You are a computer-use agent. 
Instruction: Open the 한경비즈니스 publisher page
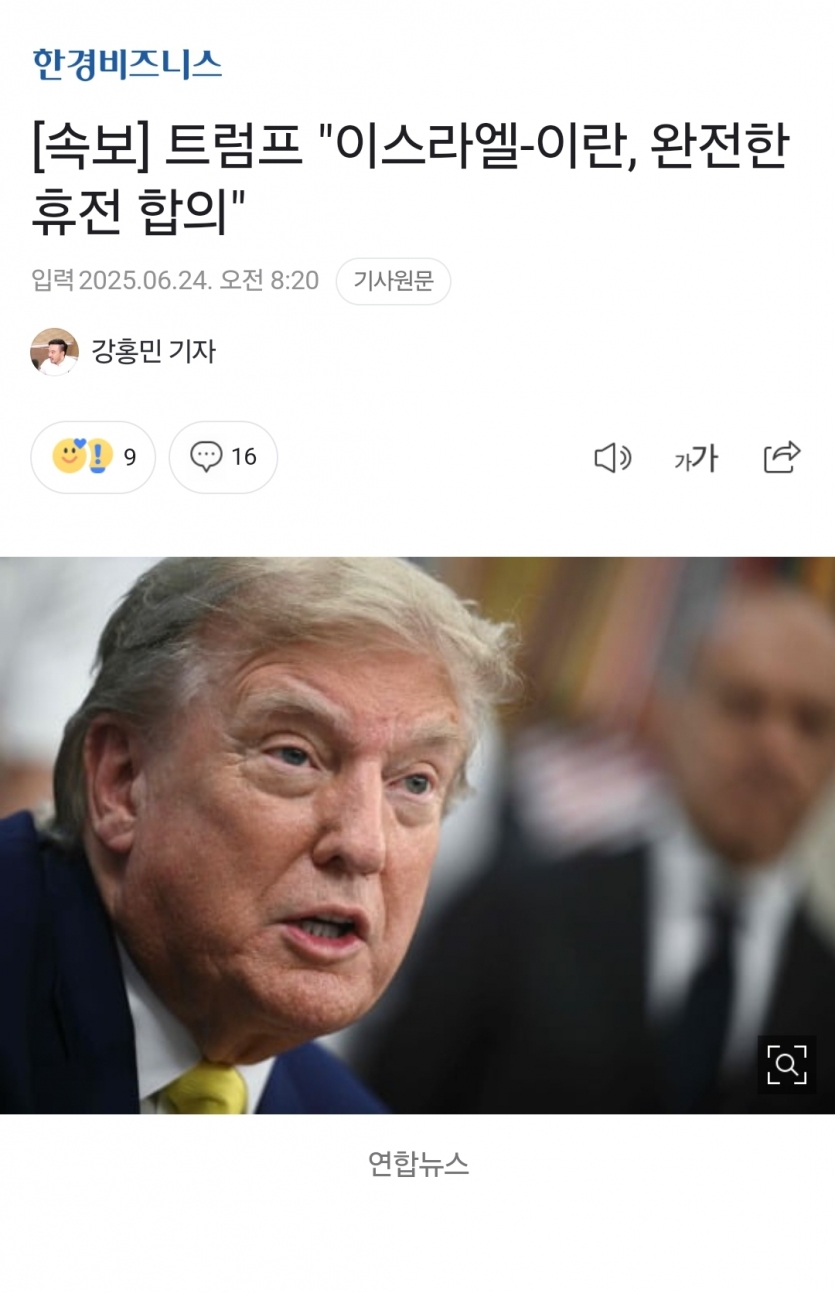(126, 64)
